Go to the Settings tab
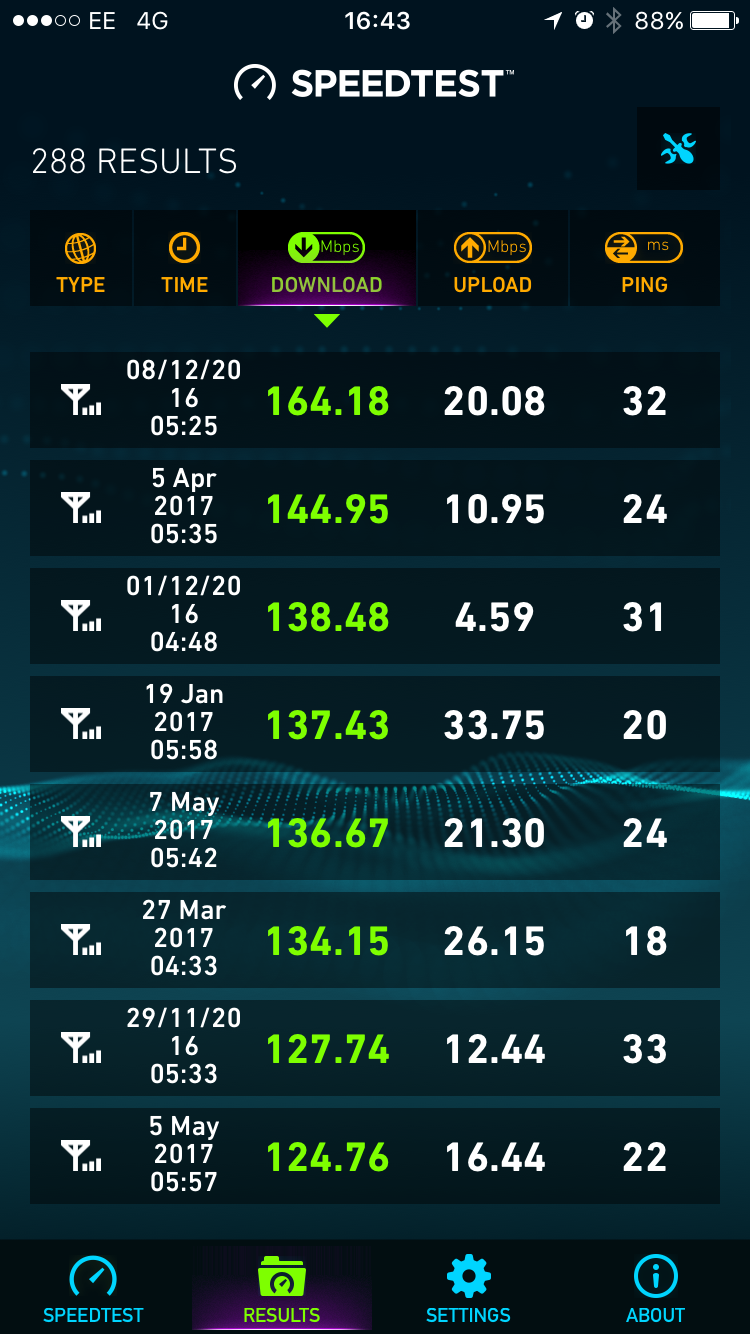This screenshot has width=750, height=1334. [468, 1288]
